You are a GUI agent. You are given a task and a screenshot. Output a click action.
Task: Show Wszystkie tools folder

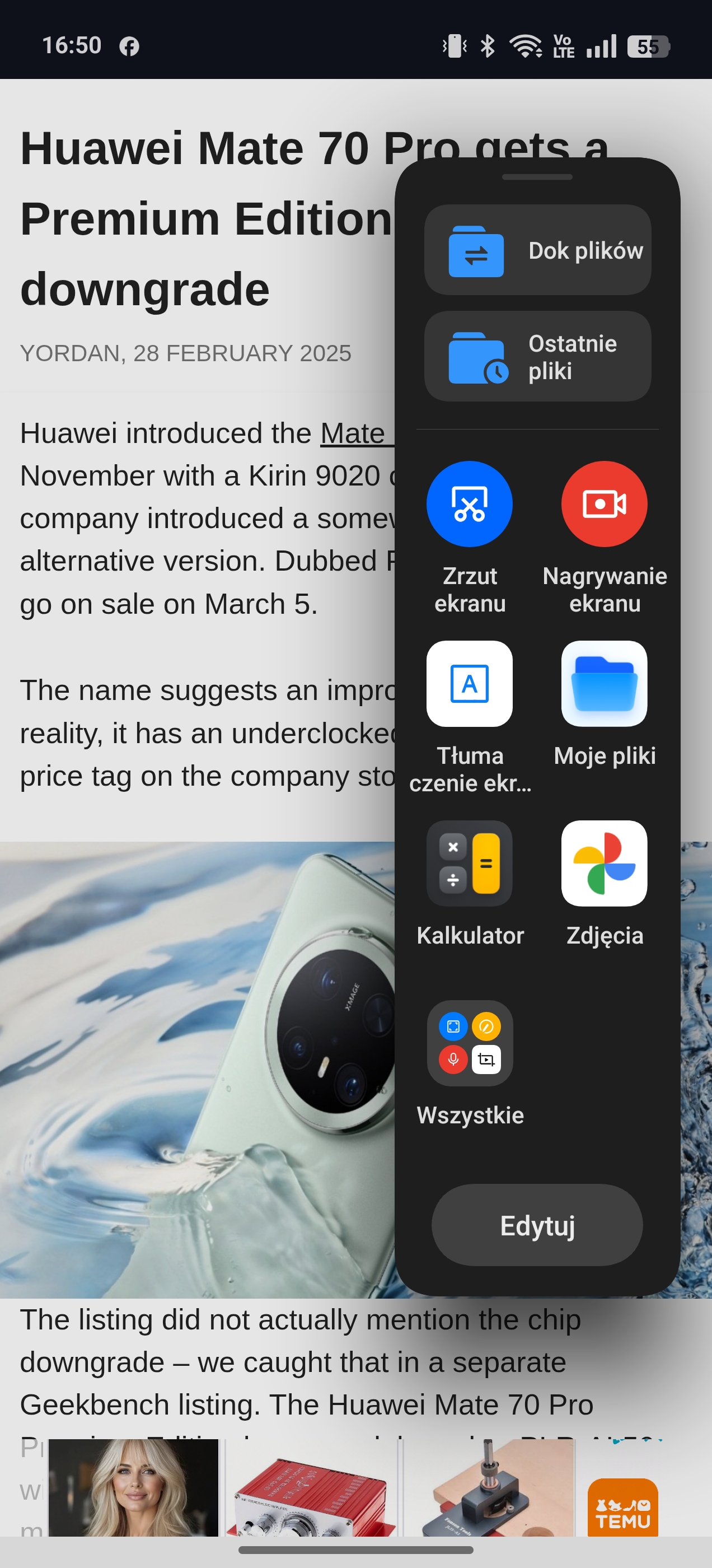pos(469,1043)
